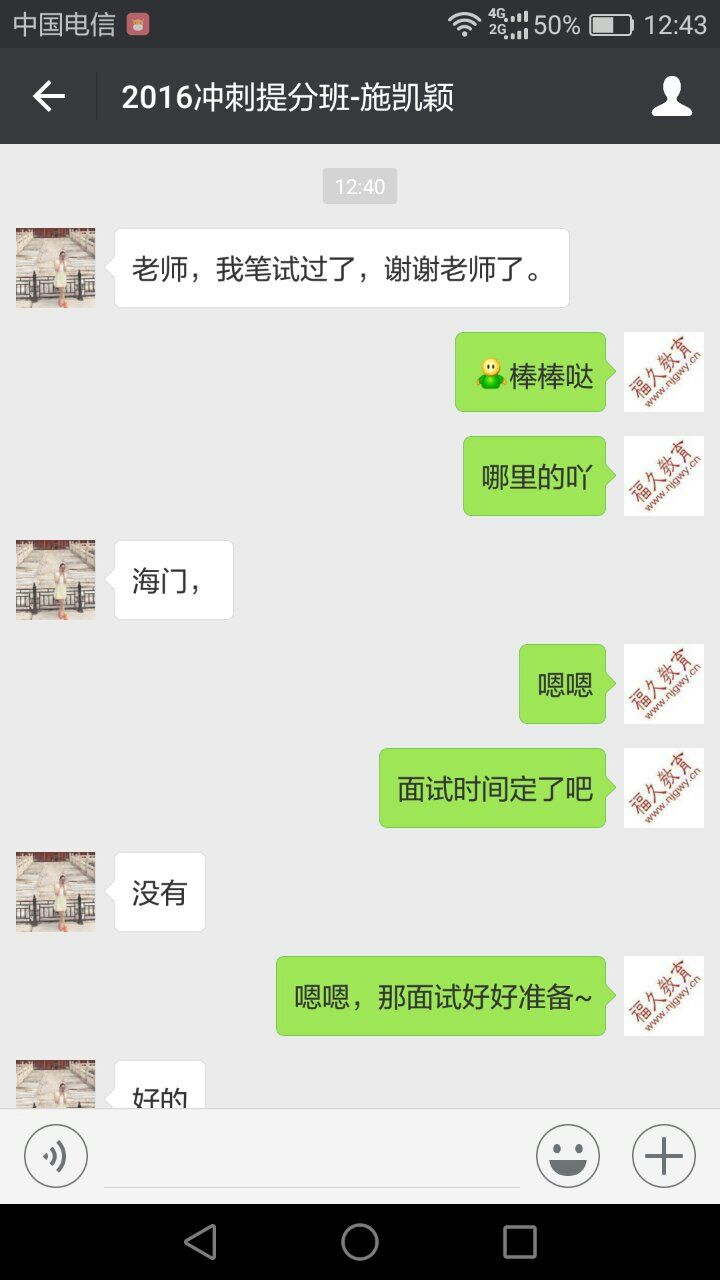Open chat info profile icon
Viewport: 720px width, 1280px height.
coord(671,96)
